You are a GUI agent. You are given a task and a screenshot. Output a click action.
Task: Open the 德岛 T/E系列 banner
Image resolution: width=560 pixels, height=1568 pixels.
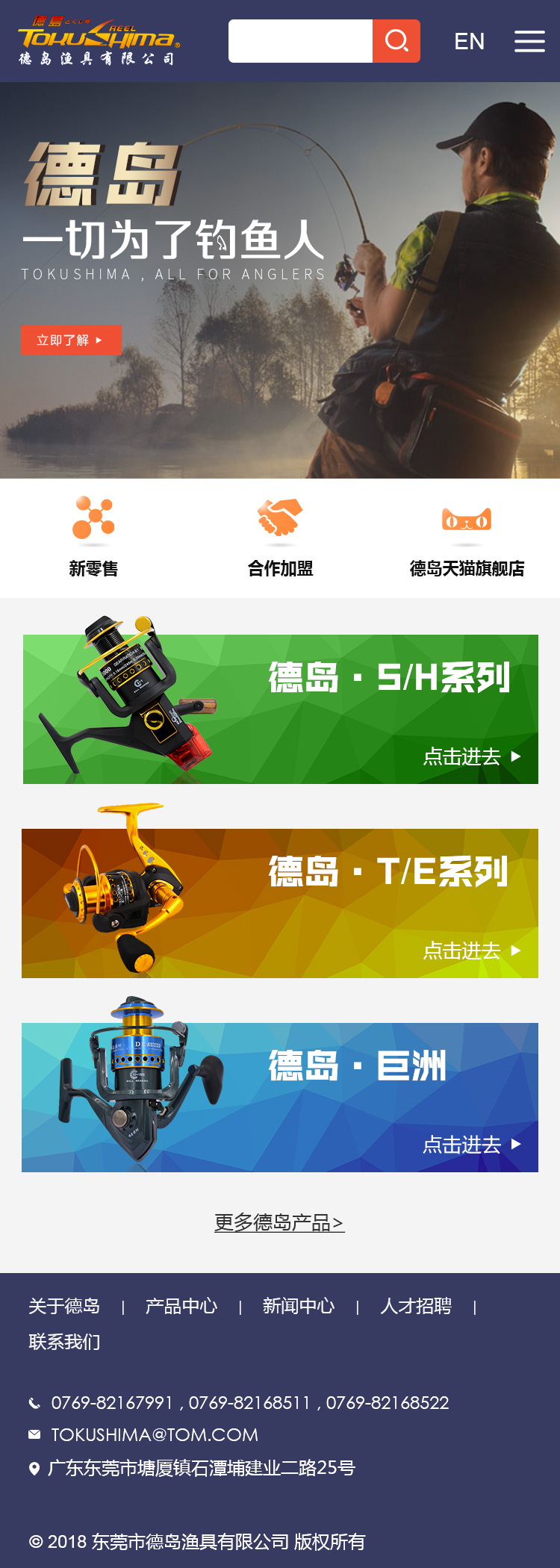pyautogui.click(x=281, y=903)
